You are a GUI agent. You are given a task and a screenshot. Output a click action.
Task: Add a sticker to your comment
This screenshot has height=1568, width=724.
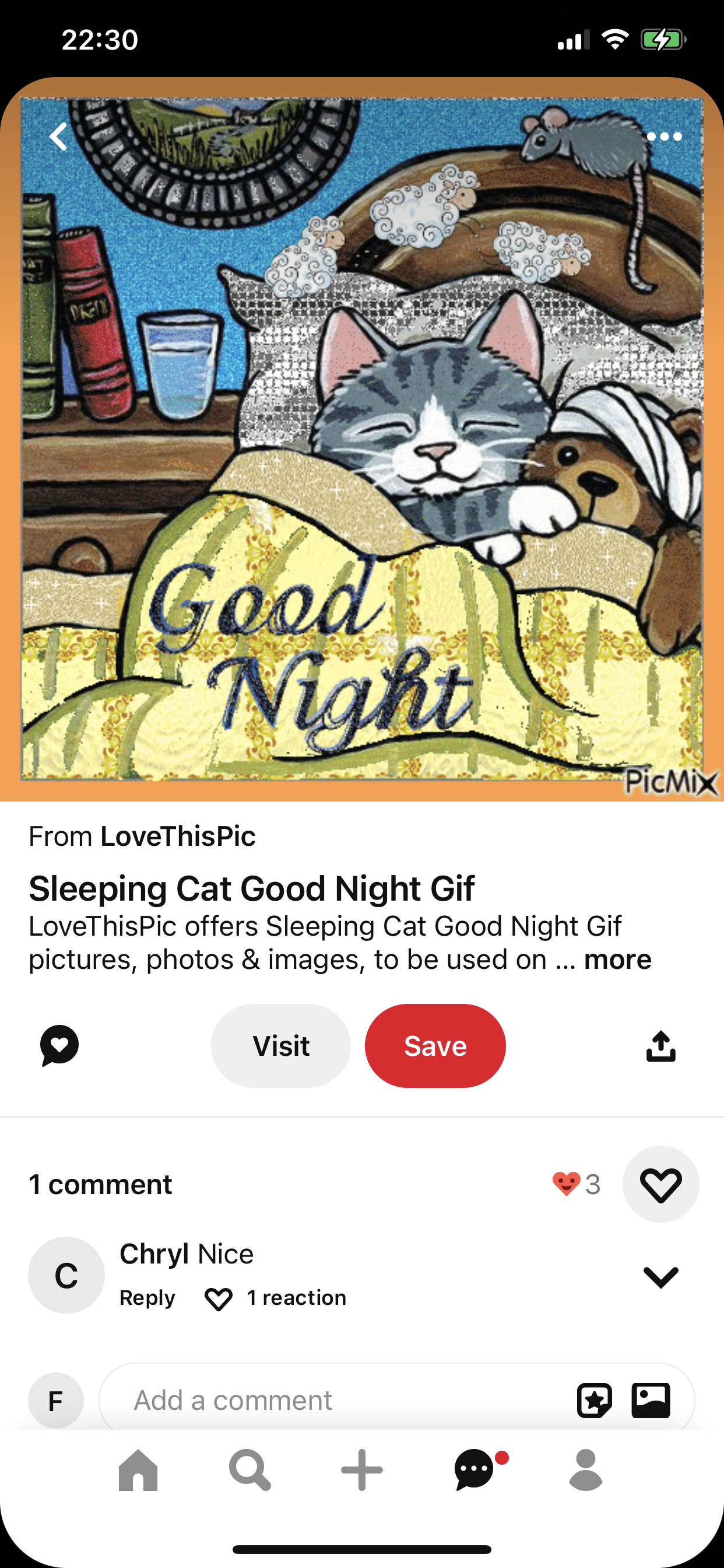click(x=595, y=1401)
